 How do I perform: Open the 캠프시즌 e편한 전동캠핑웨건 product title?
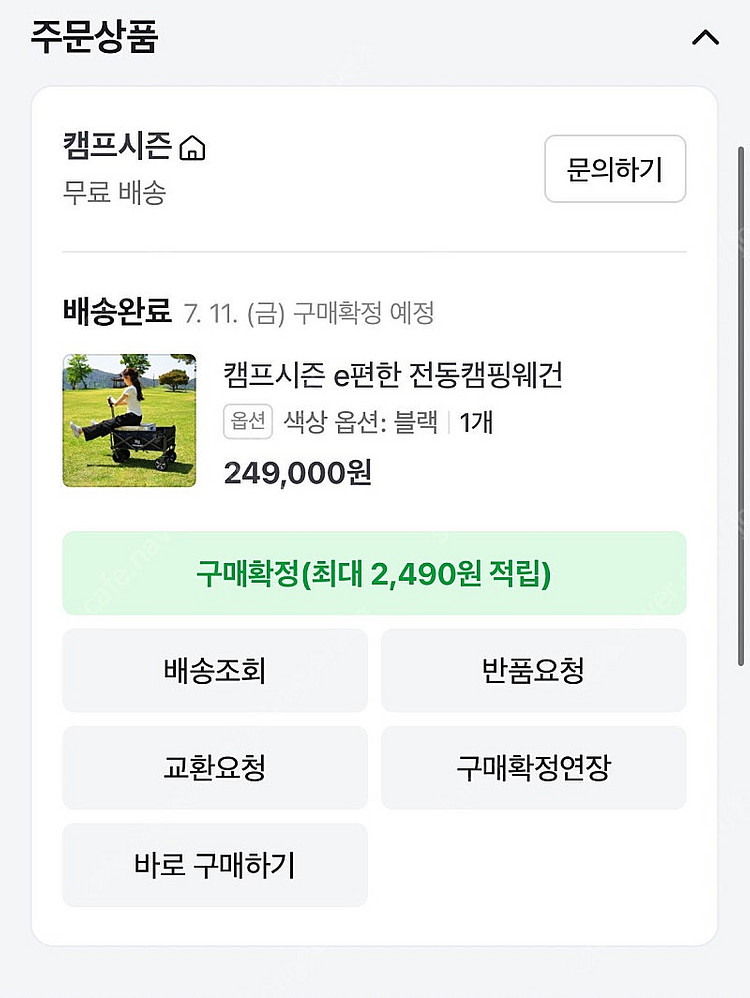click(x=393, y=375)
